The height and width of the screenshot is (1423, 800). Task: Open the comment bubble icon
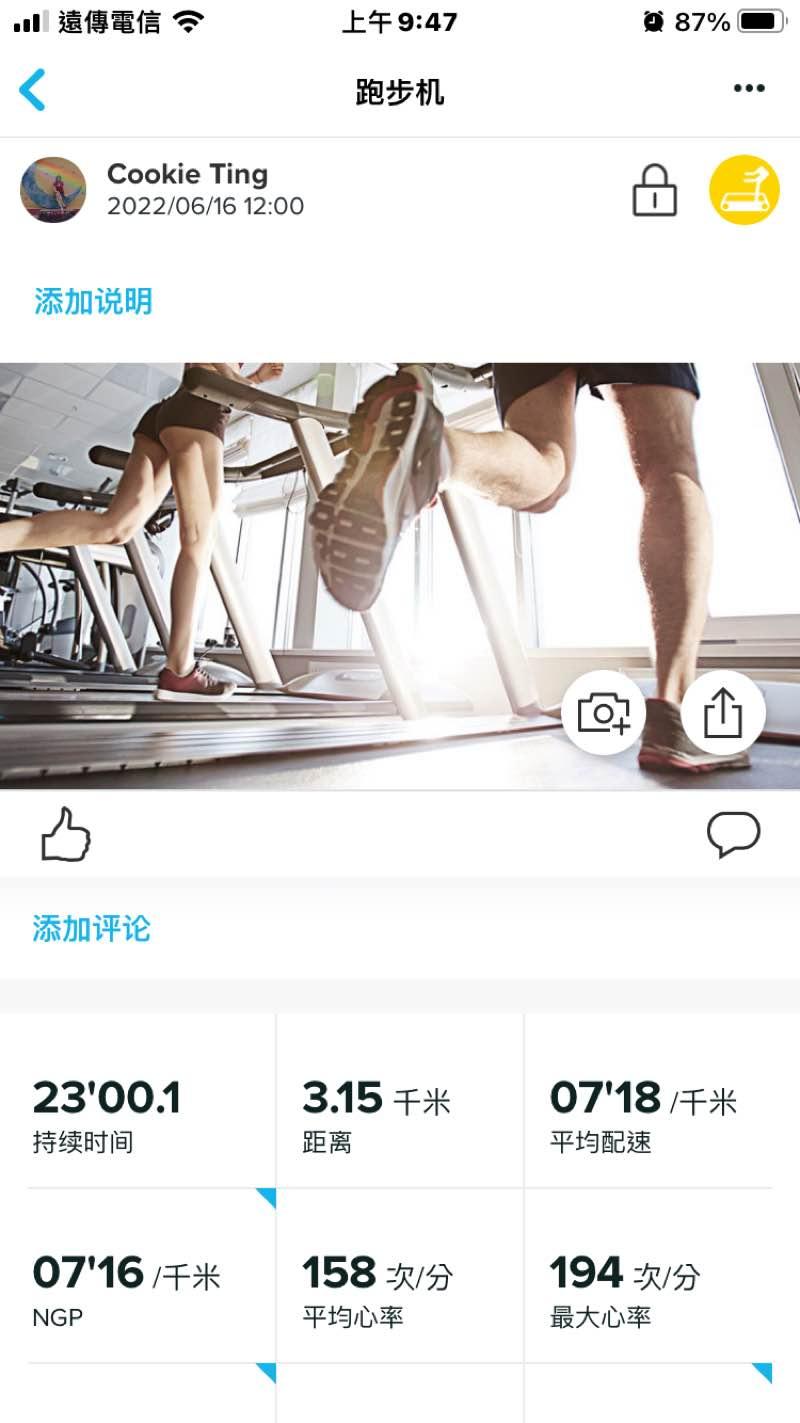point(733,834)
